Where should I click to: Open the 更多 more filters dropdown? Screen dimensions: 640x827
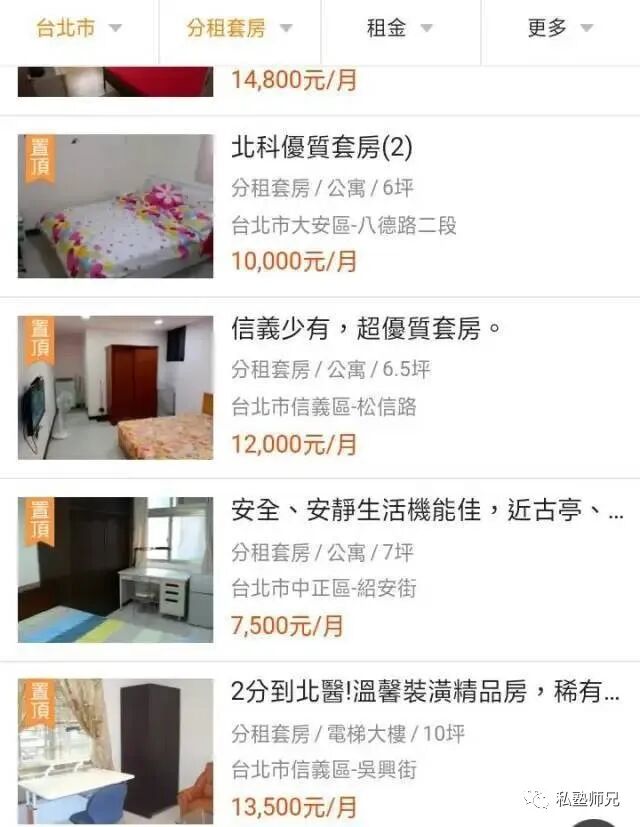click(x=560, y=28)
